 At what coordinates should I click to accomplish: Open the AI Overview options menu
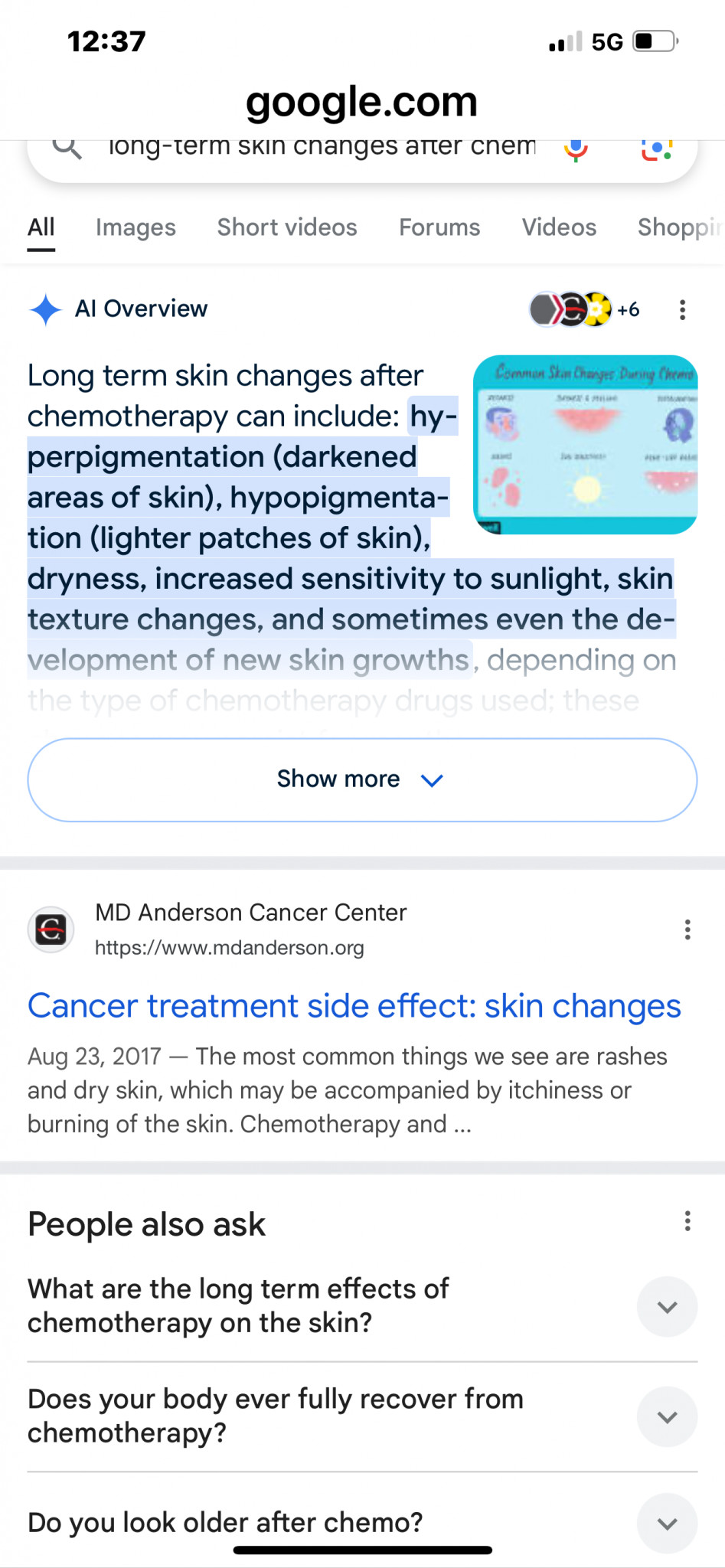682,309
